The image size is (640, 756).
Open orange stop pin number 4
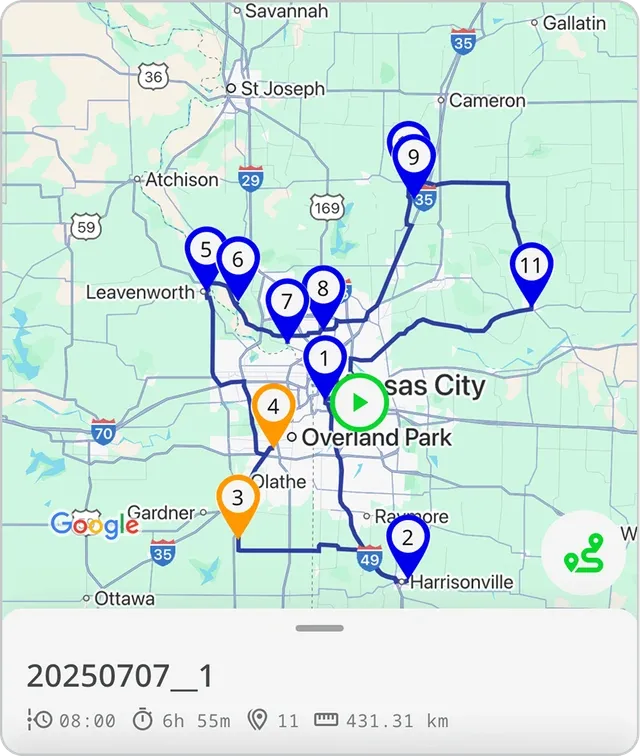pyautogui.click(x=272, y=408)
